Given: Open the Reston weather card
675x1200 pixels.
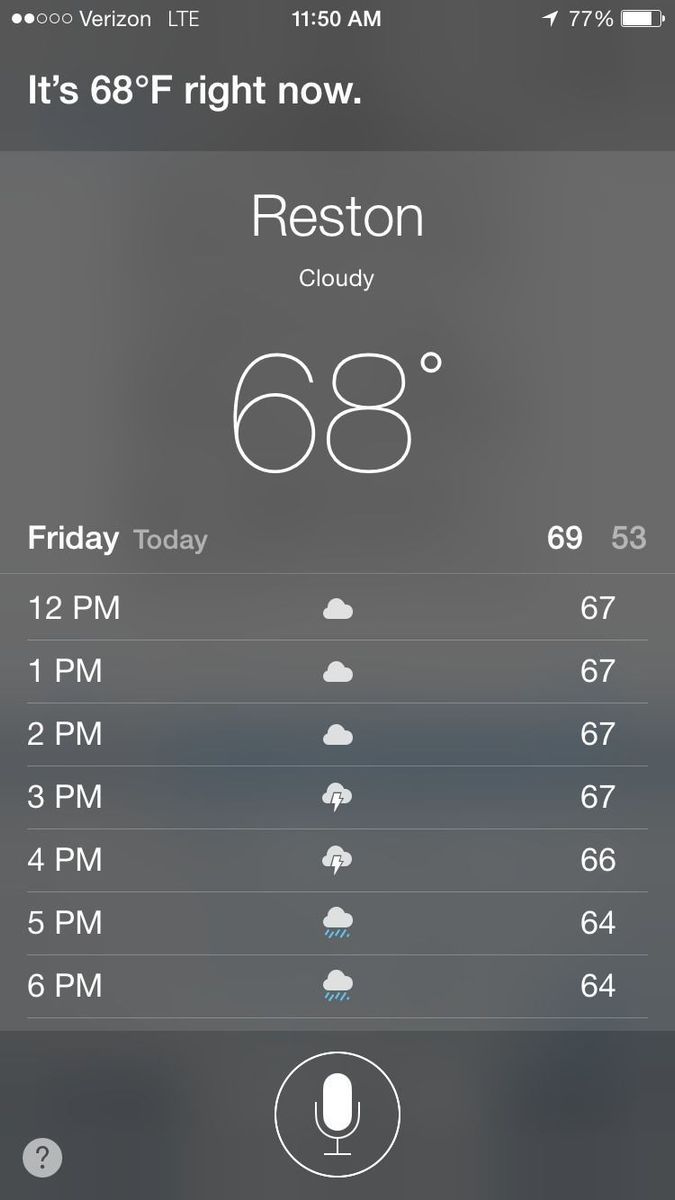Looking at the screenshot, I should (x=337, y=218).
